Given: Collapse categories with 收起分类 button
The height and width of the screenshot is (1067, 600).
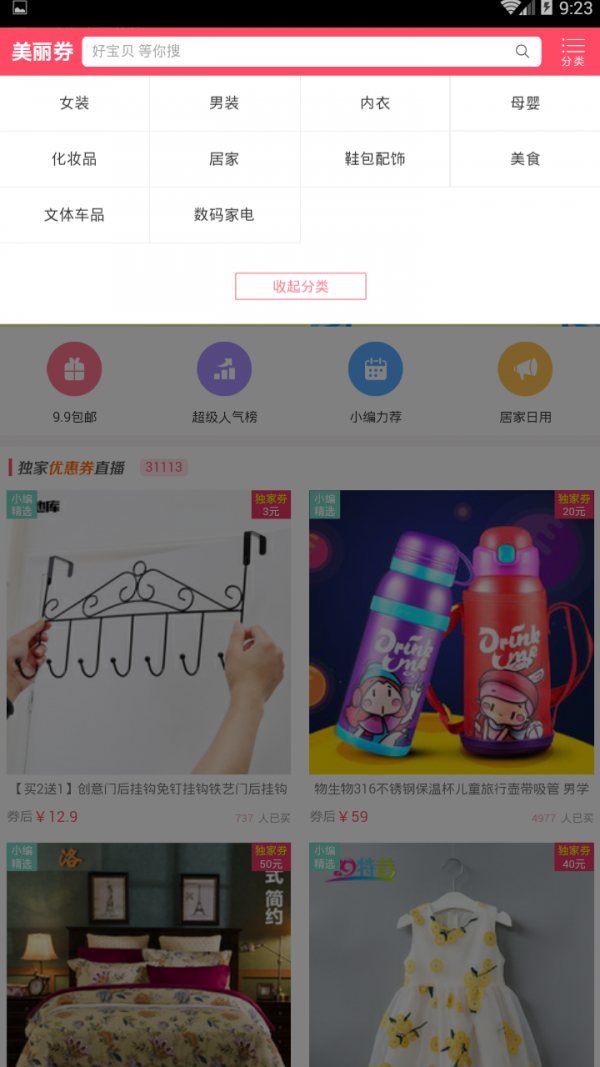Looking at the screenshot, I should [x=300, y=286].
